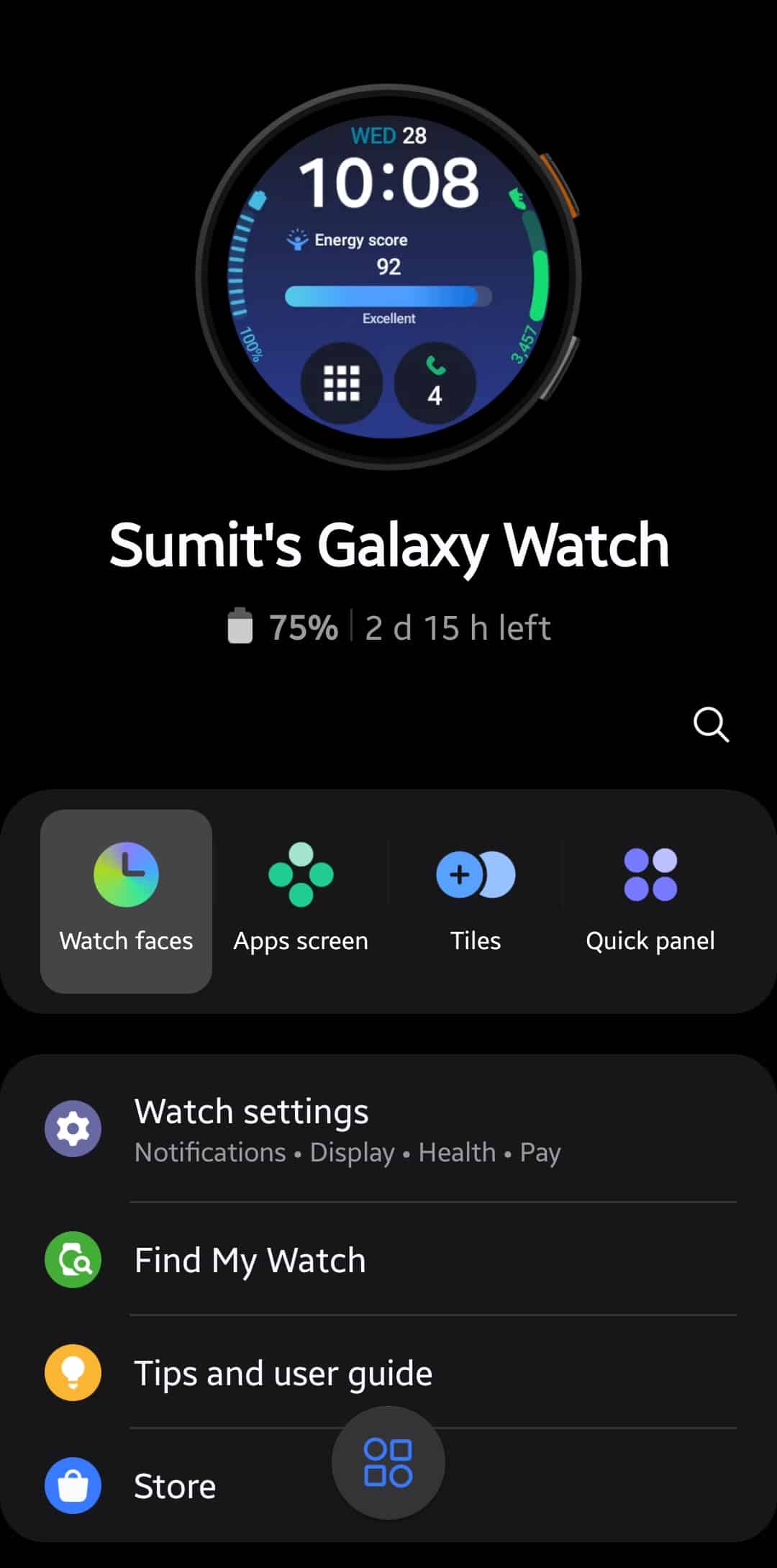777x1568 pixels.
Task: Tap the search magnifier icon
Action: [x=711, y=724]
